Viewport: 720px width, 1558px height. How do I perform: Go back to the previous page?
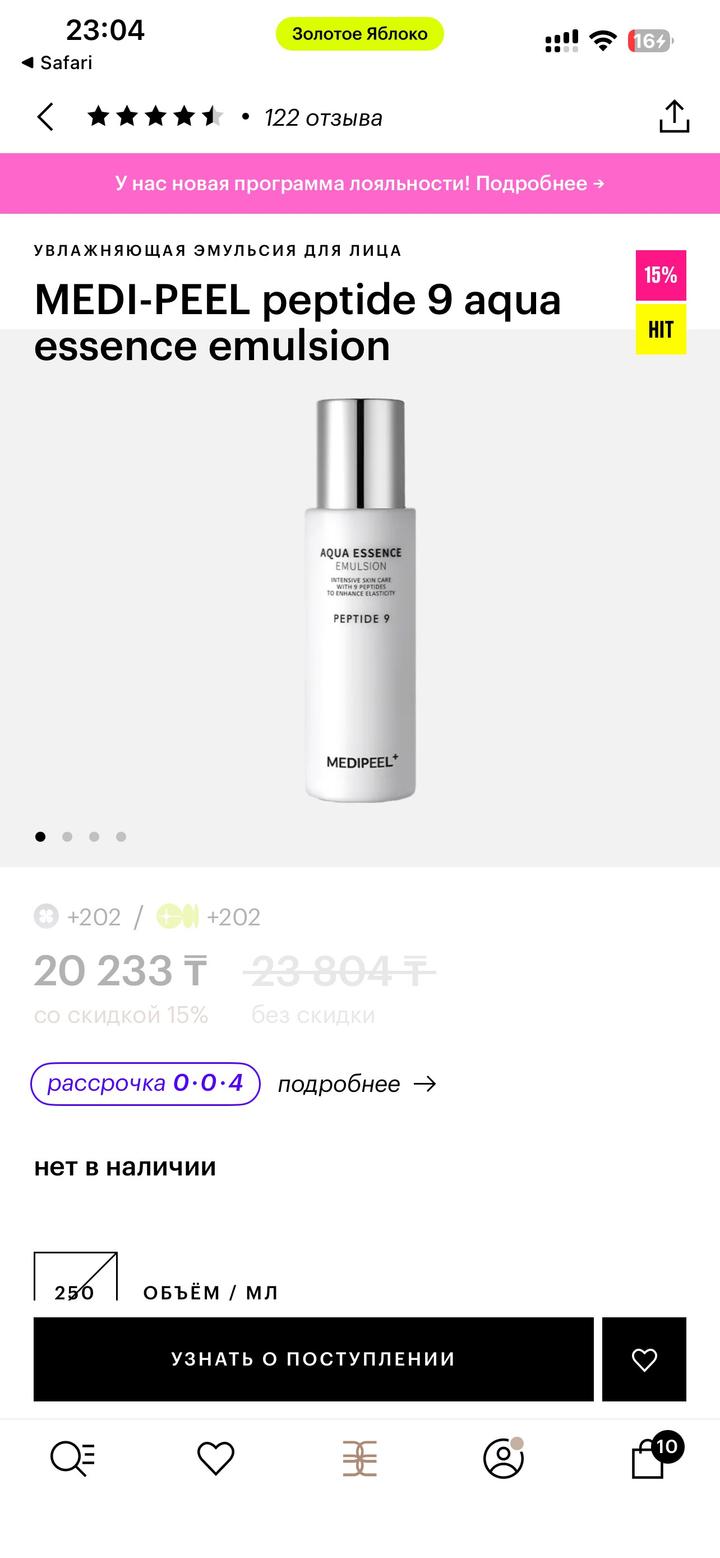point(46,117)
